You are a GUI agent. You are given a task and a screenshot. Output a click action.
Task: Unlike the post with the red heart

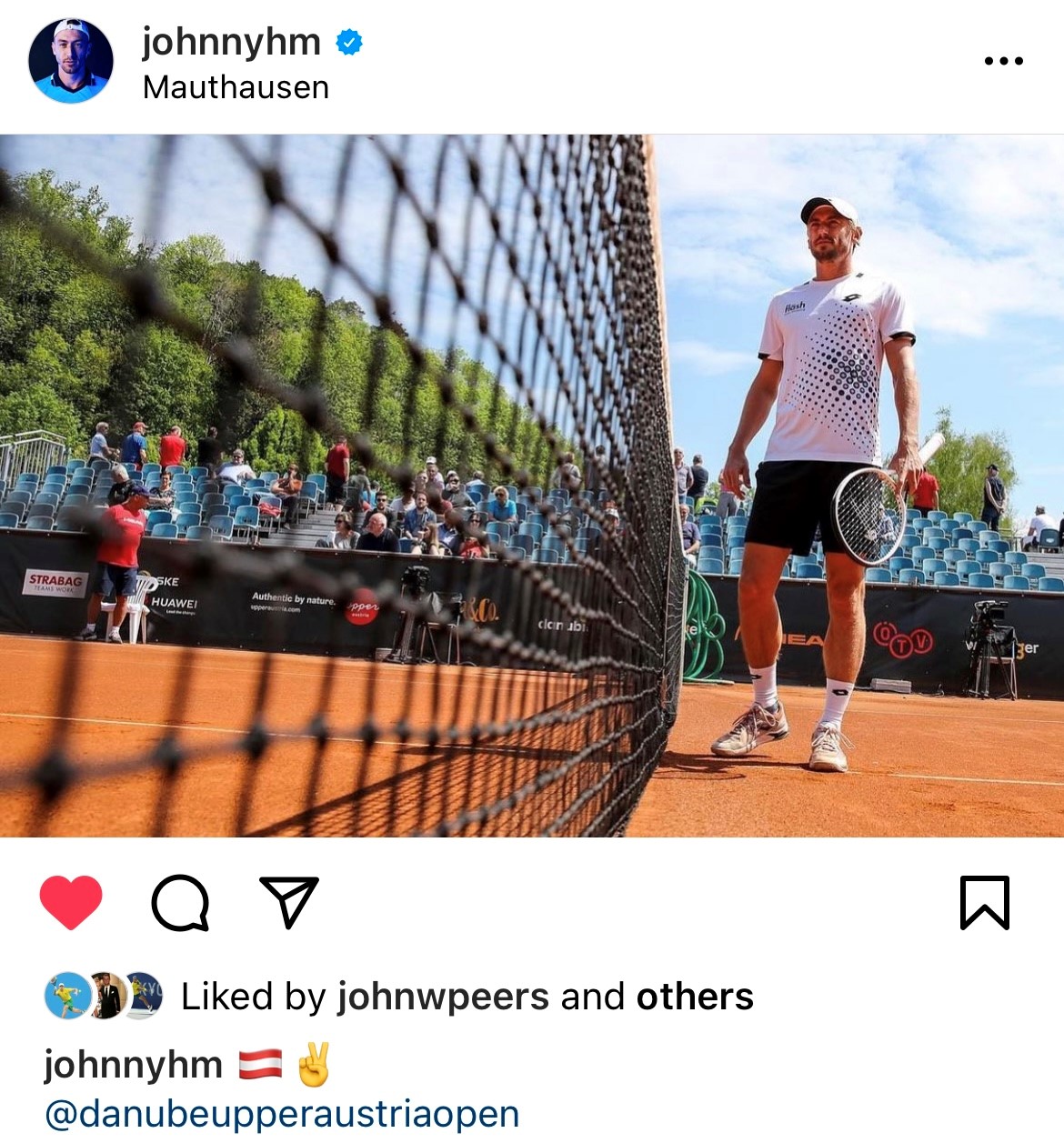(71, 902)
